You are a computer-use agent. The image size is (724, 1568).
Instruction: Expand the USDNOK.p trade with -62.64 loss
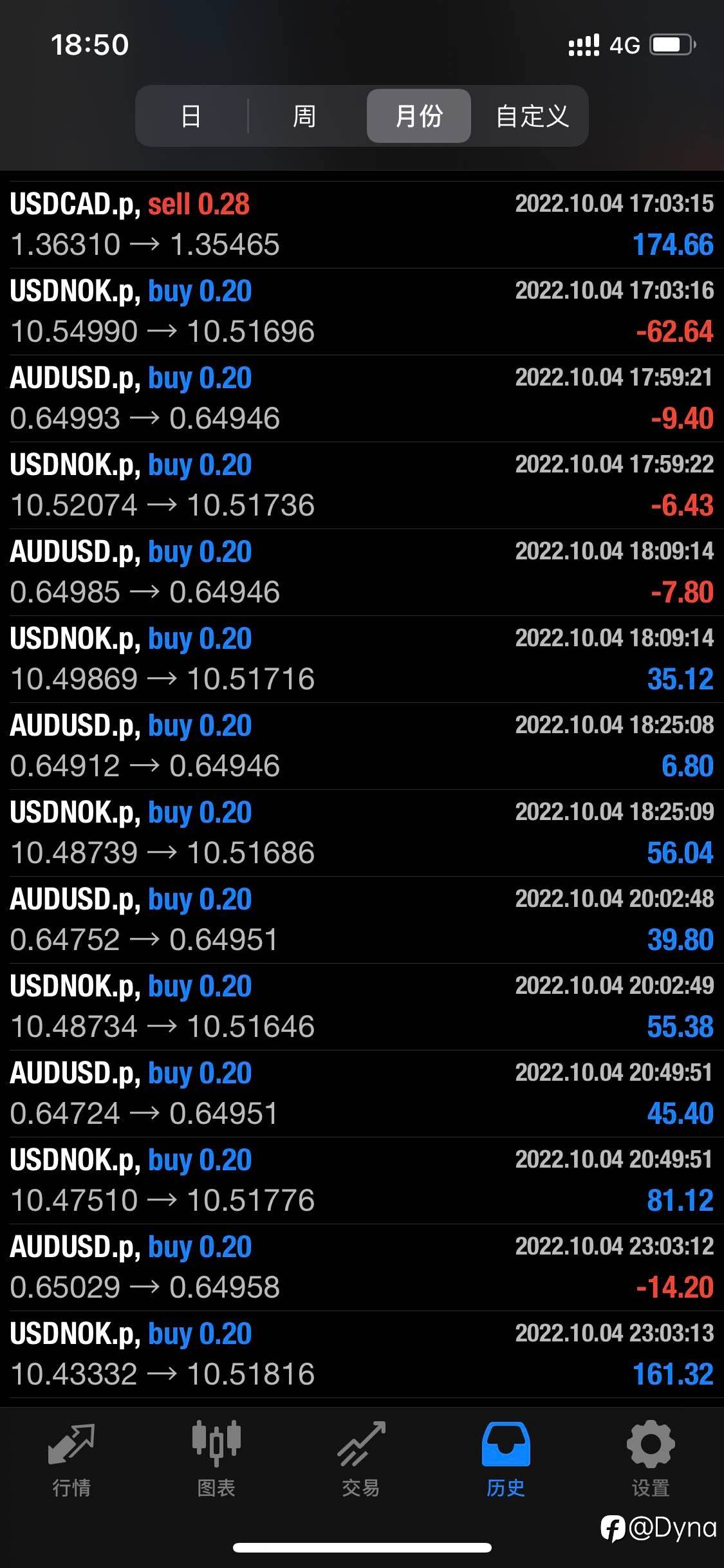tap(362, 312)
